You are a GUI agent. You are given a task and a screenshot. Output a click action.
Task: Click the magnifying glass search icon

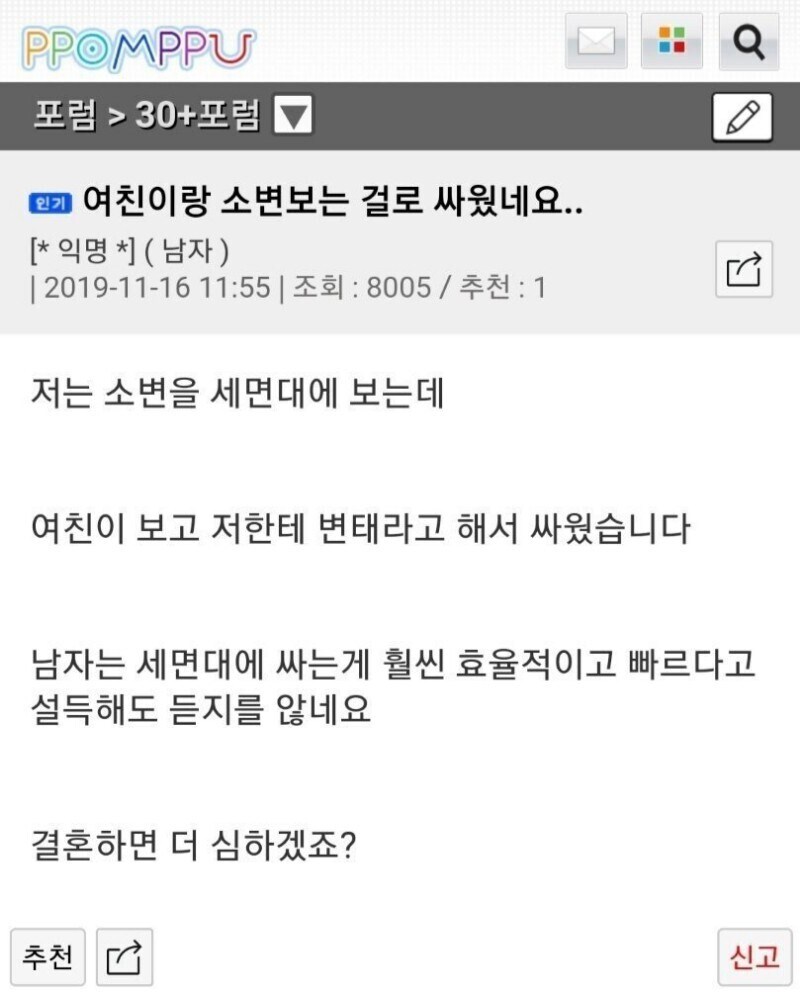pos(748,41)
